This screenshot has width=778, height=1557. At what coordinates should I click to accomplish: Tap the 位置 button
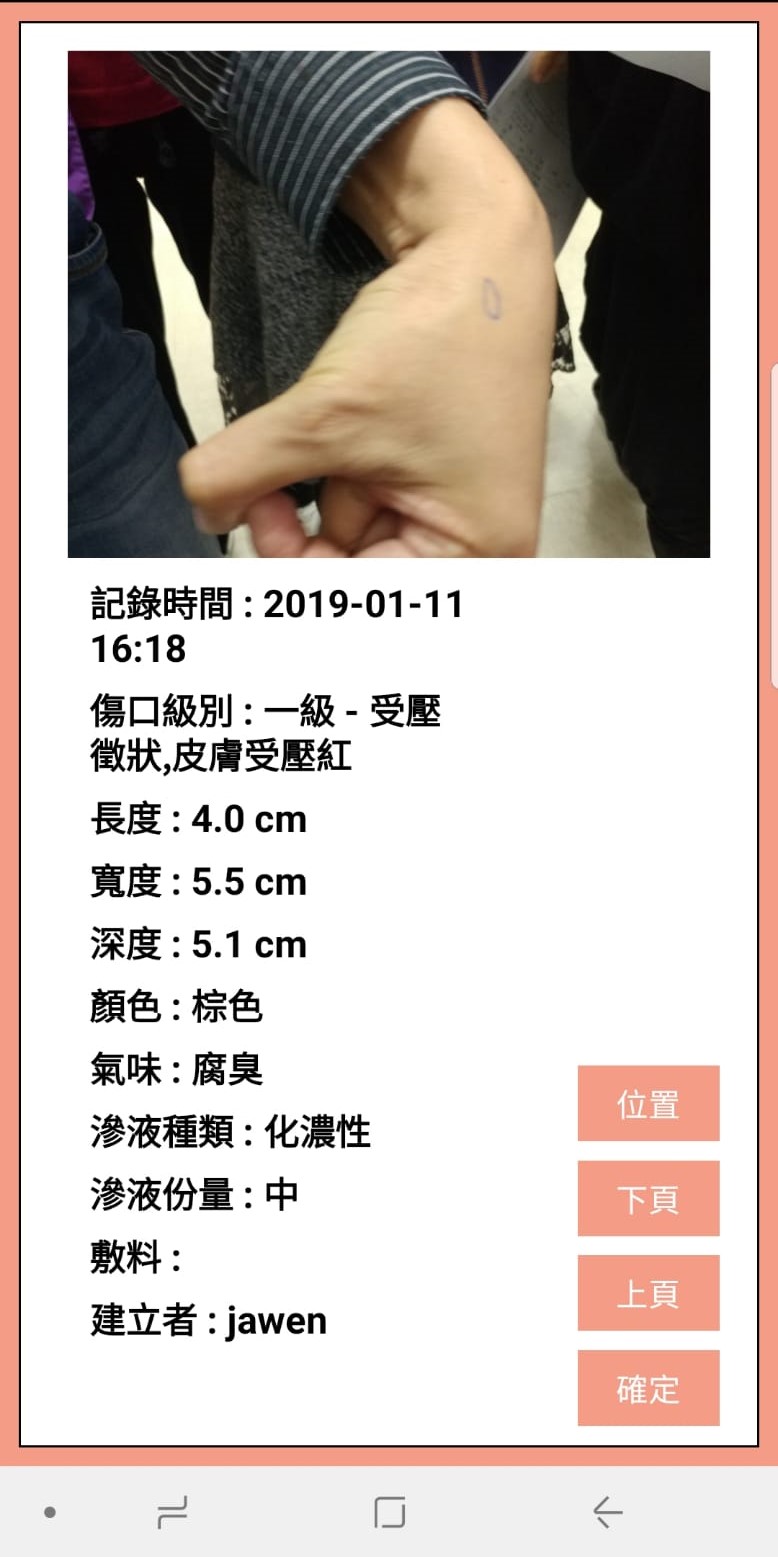[648, 1103]
